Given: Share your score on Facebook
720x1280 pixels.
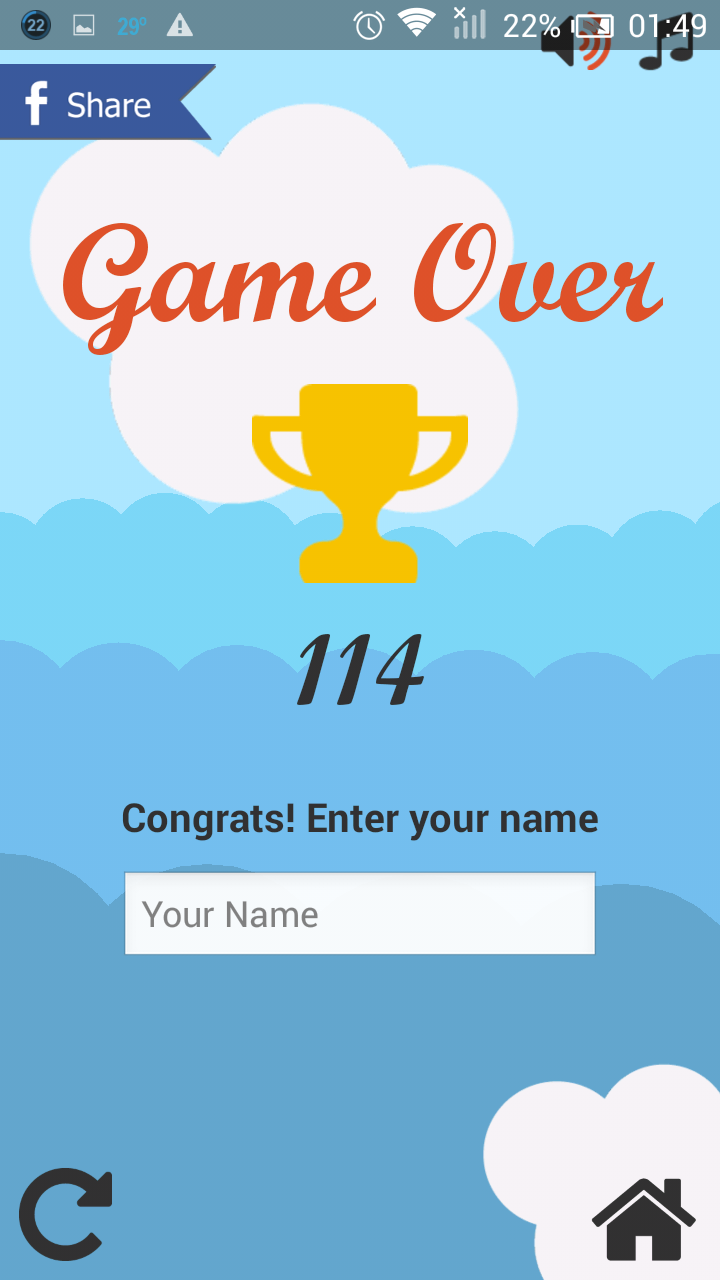Looking at the screenshot, I should point(100,102).
